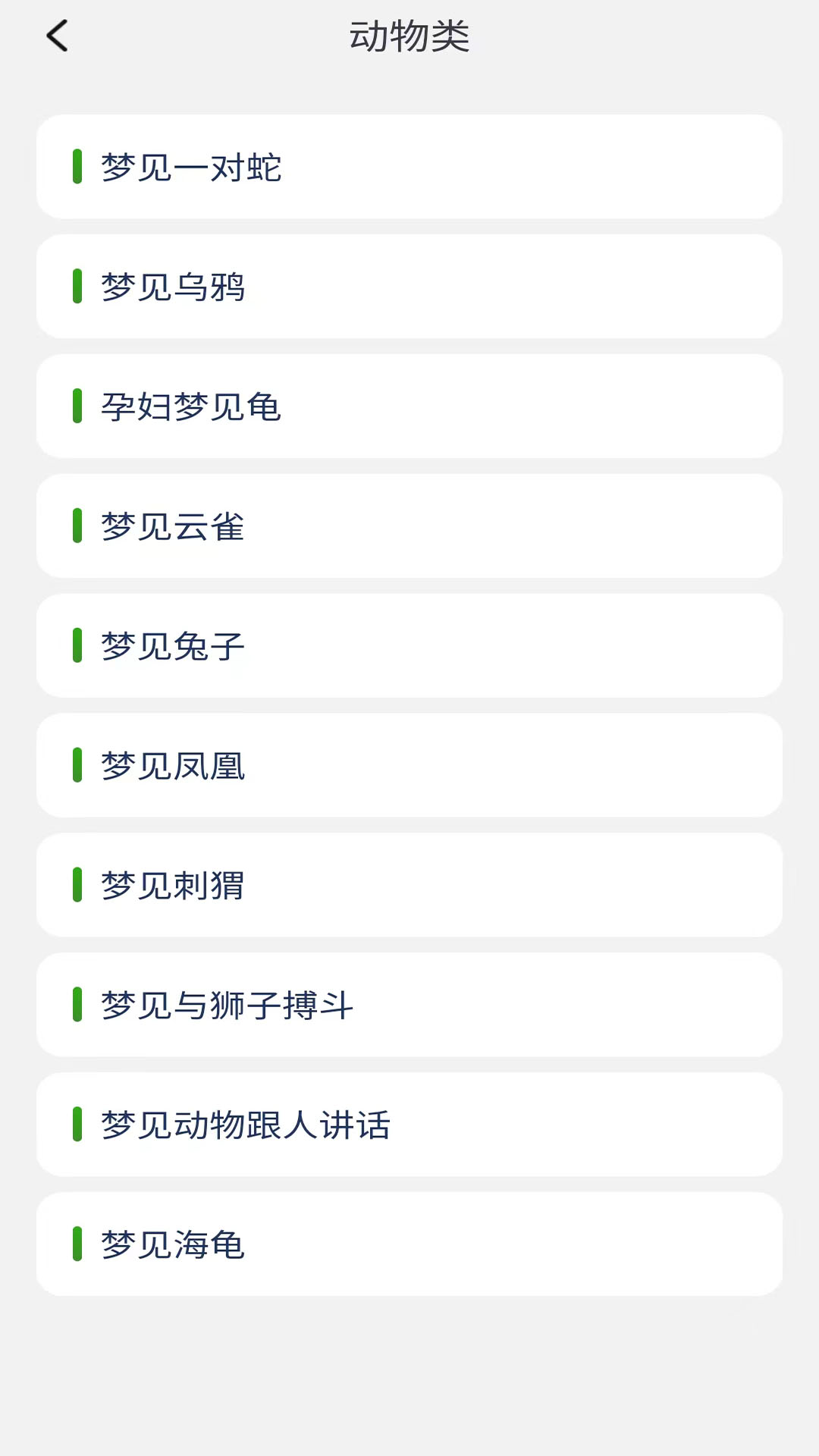This screenshot has width=819, height=1456.
Task: Open the 梦见乌鸦 dream entry
Action: [409, 287]
